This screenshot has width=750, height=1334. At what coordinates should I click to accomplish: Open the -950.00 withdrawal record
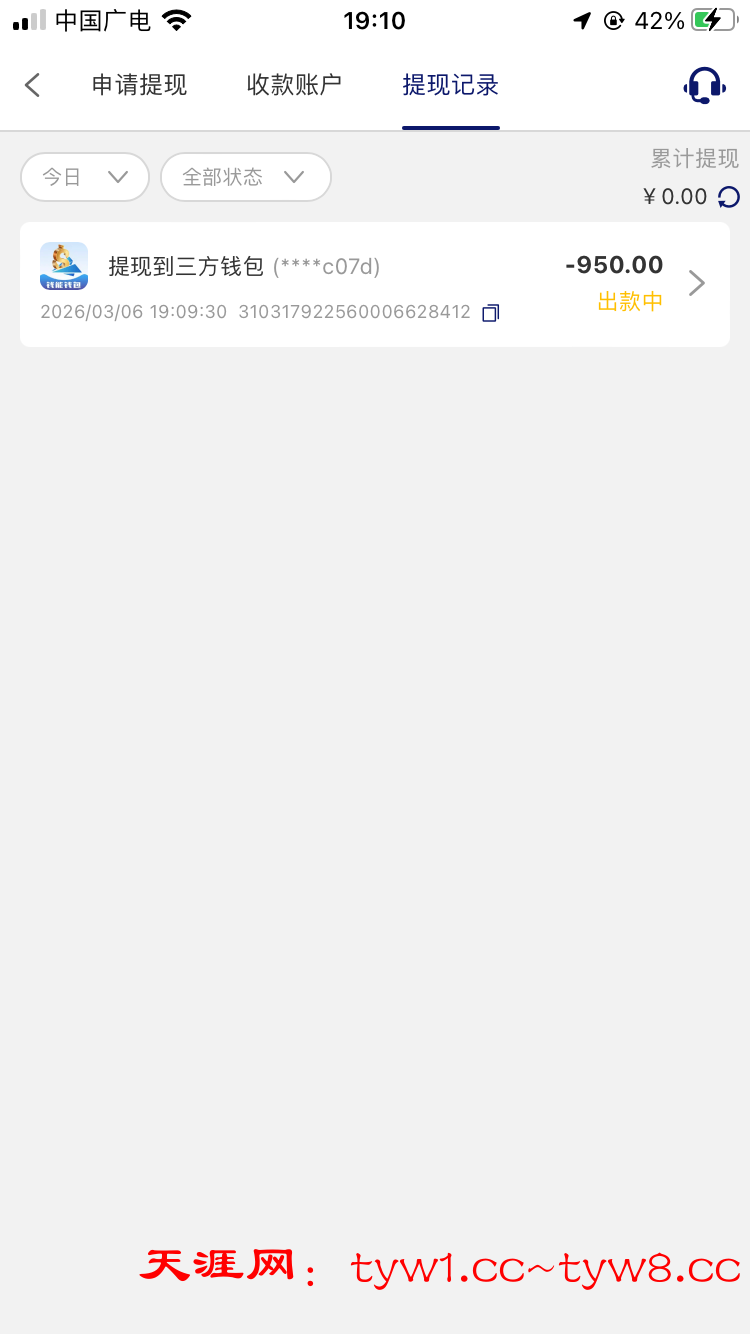(x=374, y=284)
